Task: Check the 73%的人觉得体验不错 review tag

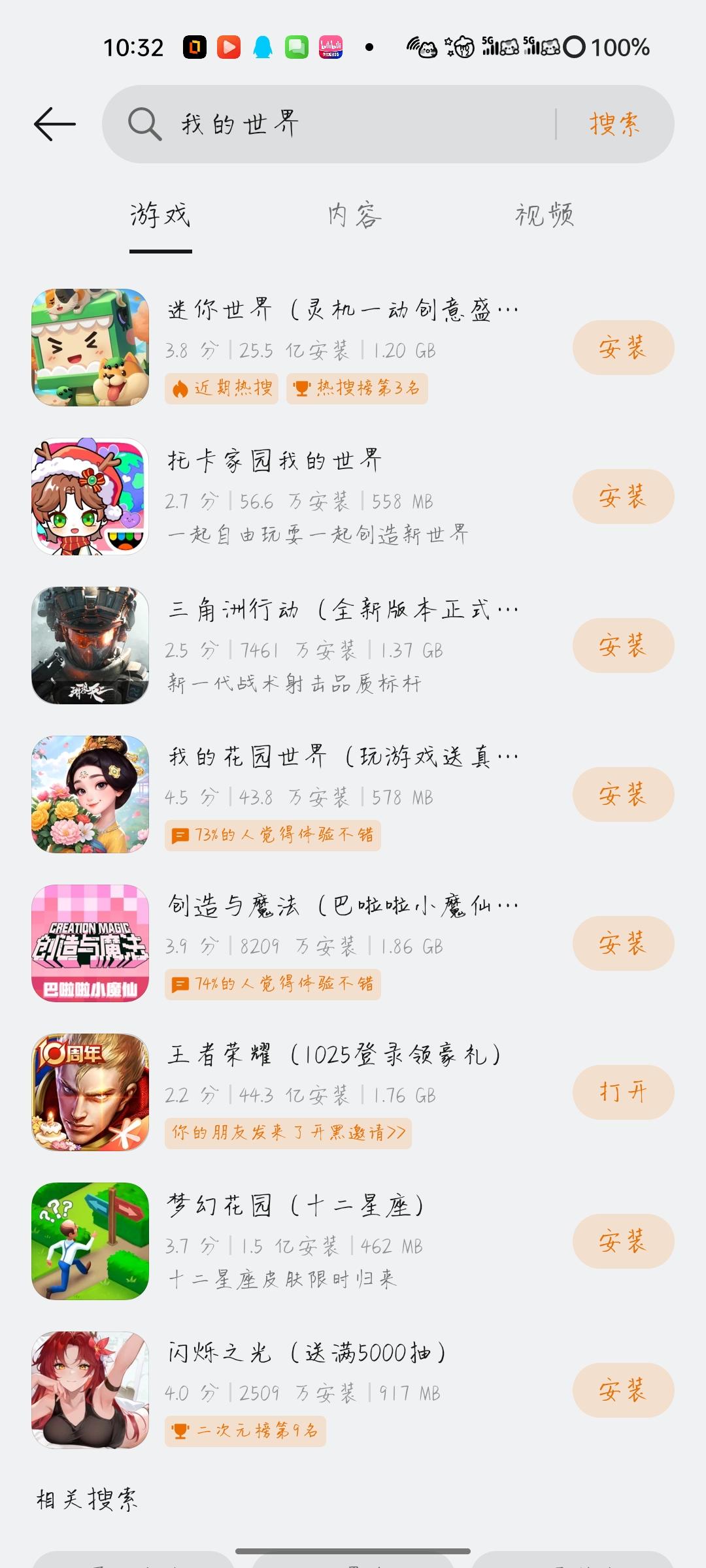Action: pos(273,836)
